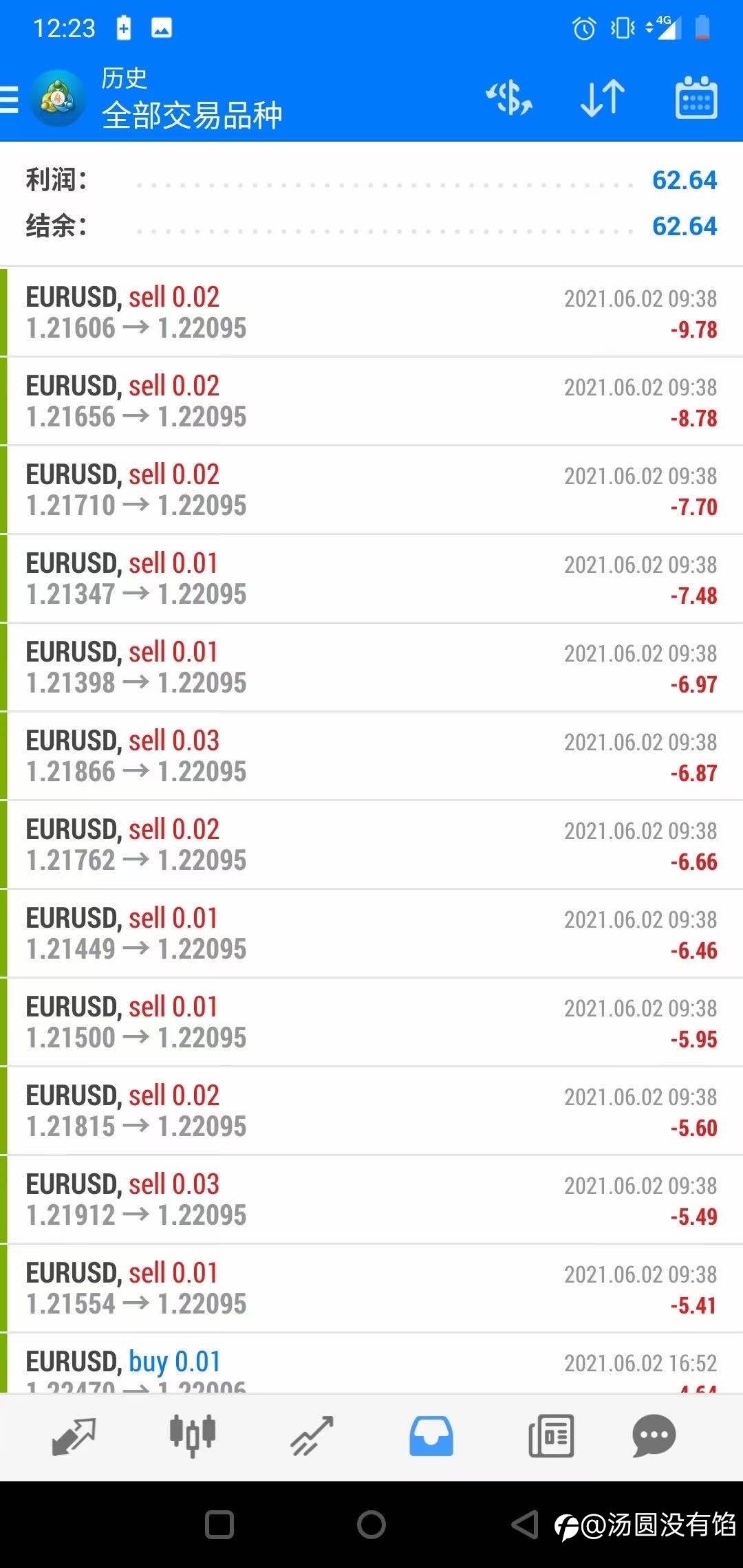Open the chat messages tab
Image resolution: width=743 pixels, height=1568 pixels.
point(654,1436)
